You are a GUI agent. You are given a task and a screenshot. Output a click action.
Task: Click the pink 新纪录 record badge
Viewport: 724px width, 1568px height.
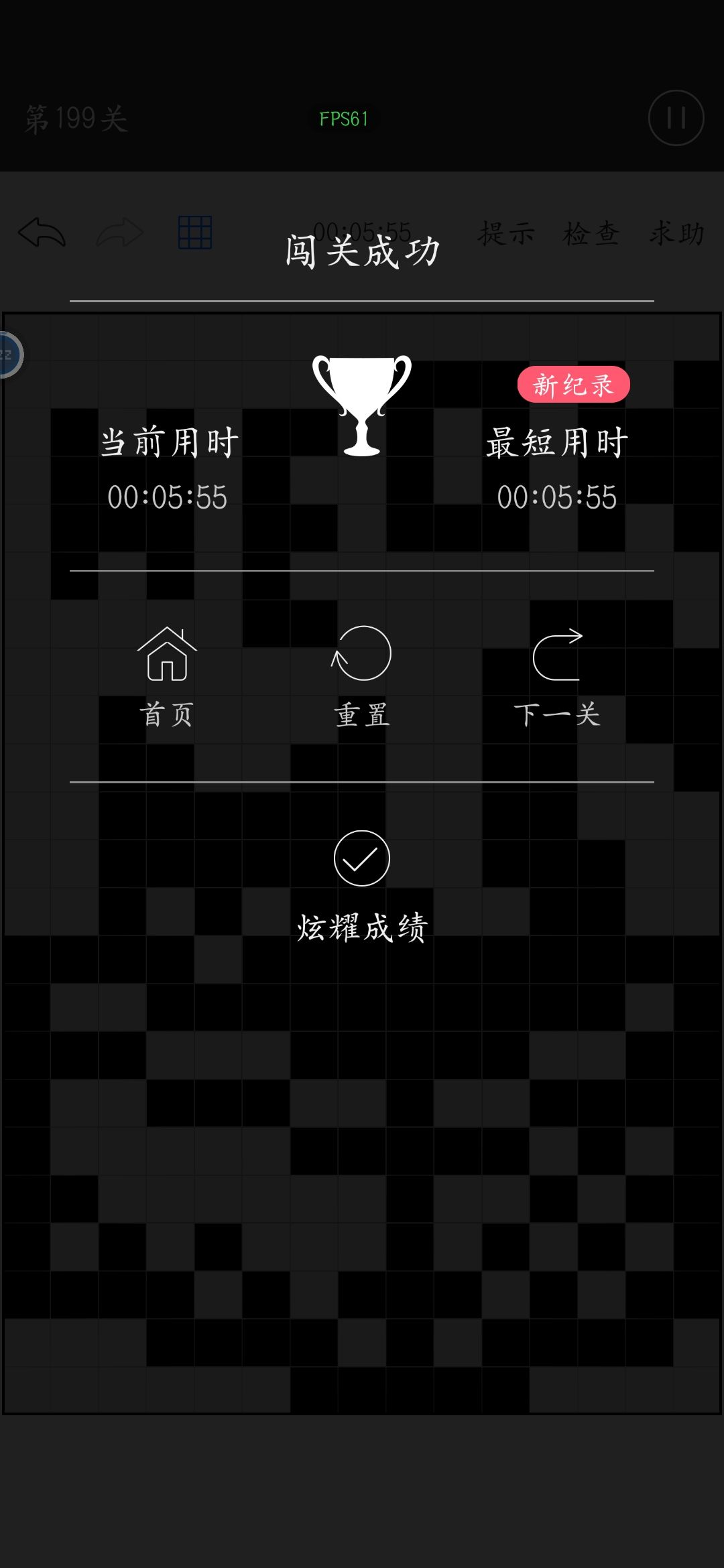tap(575, 383)
